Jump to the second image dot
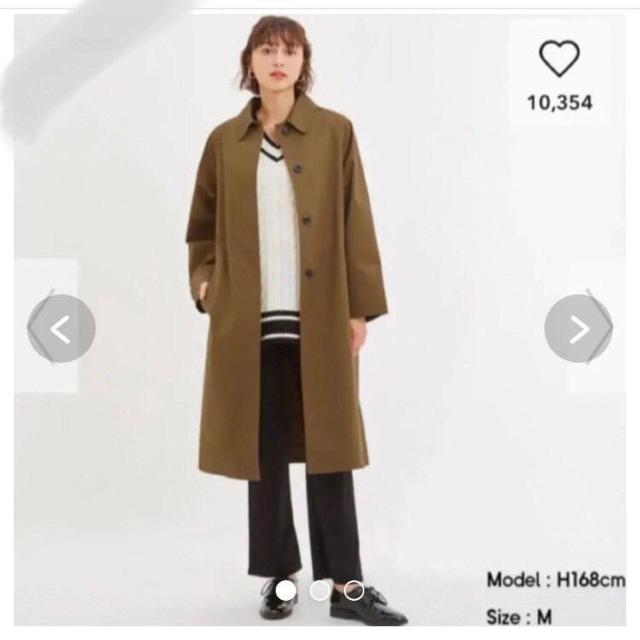This screenshot has width=640, height=640. click(320, 591)
